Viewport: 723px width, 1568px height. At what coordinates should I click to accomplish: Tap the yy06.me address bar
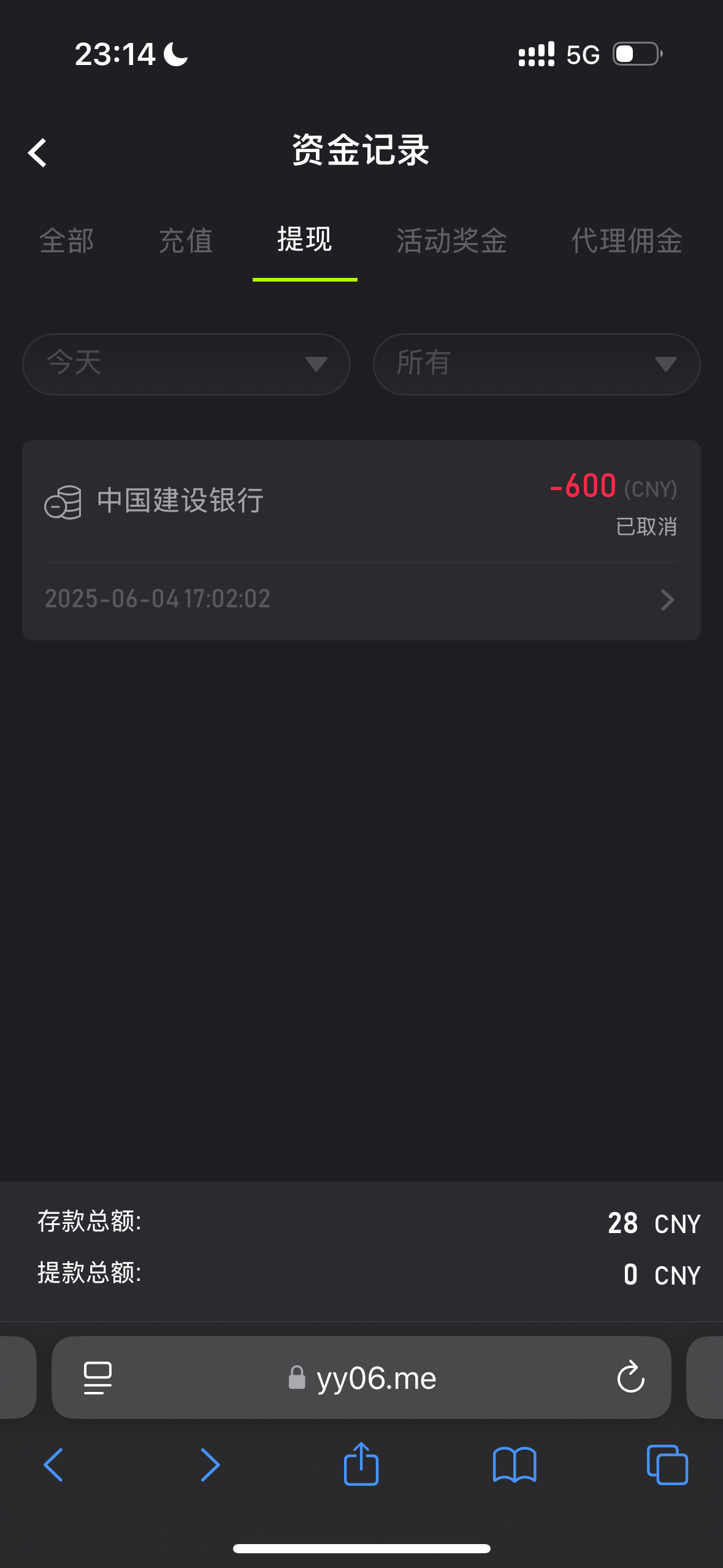(362, 1378)
